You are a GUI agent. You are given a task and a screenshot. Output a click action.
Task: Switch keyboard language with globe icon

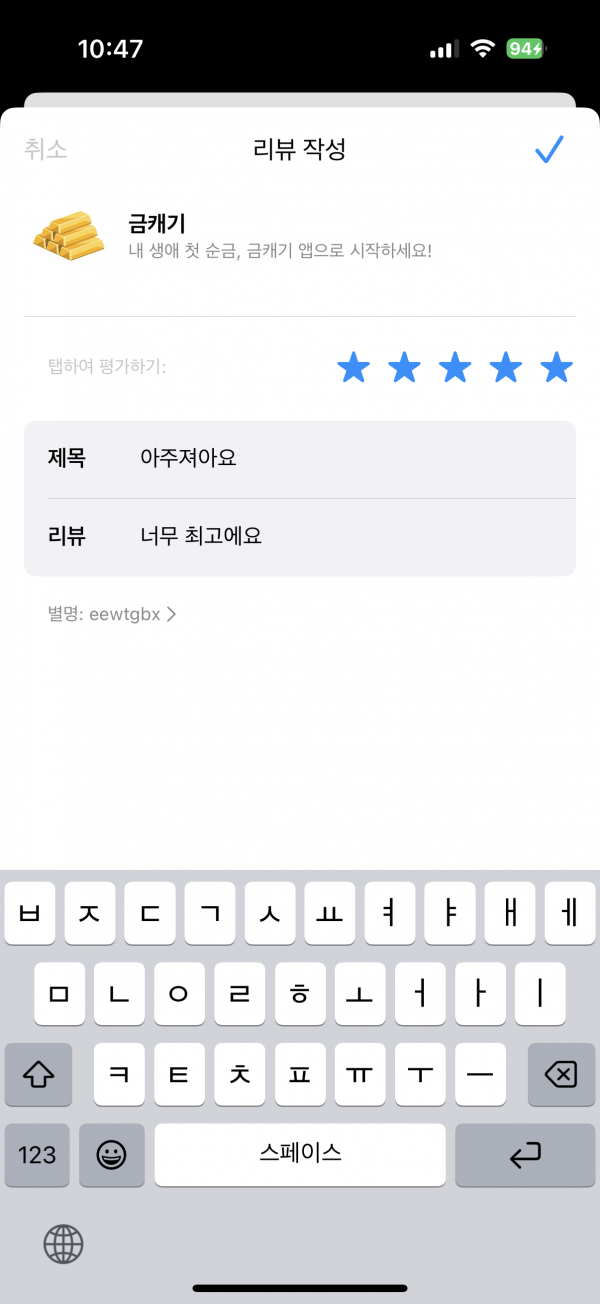coord(63,1245)
